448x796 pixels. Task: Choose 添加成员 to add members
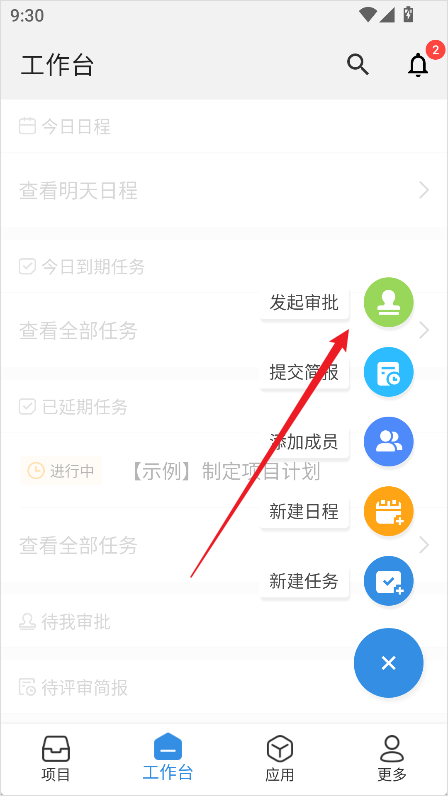pos(389,442)
